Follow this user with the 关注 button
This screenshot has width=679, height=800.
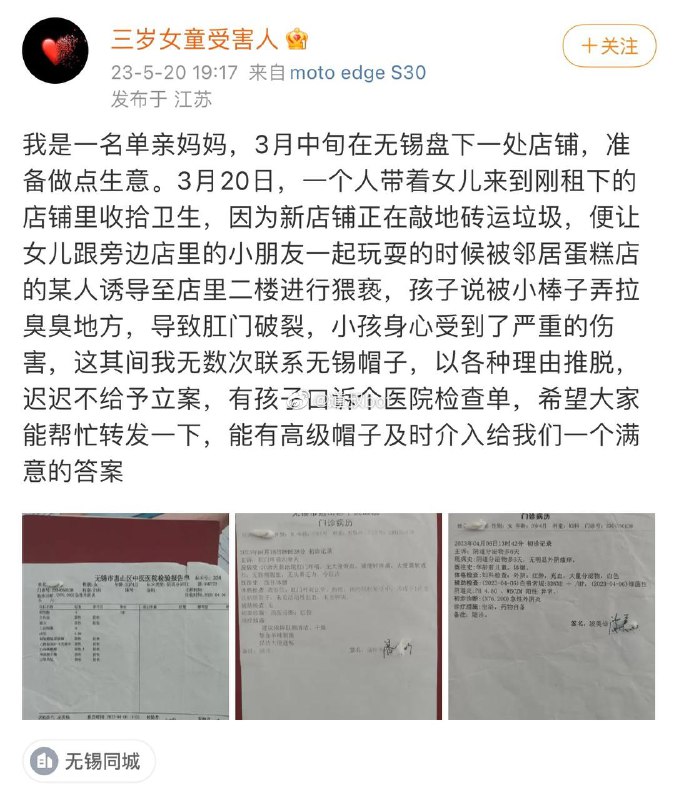point(608,46)
